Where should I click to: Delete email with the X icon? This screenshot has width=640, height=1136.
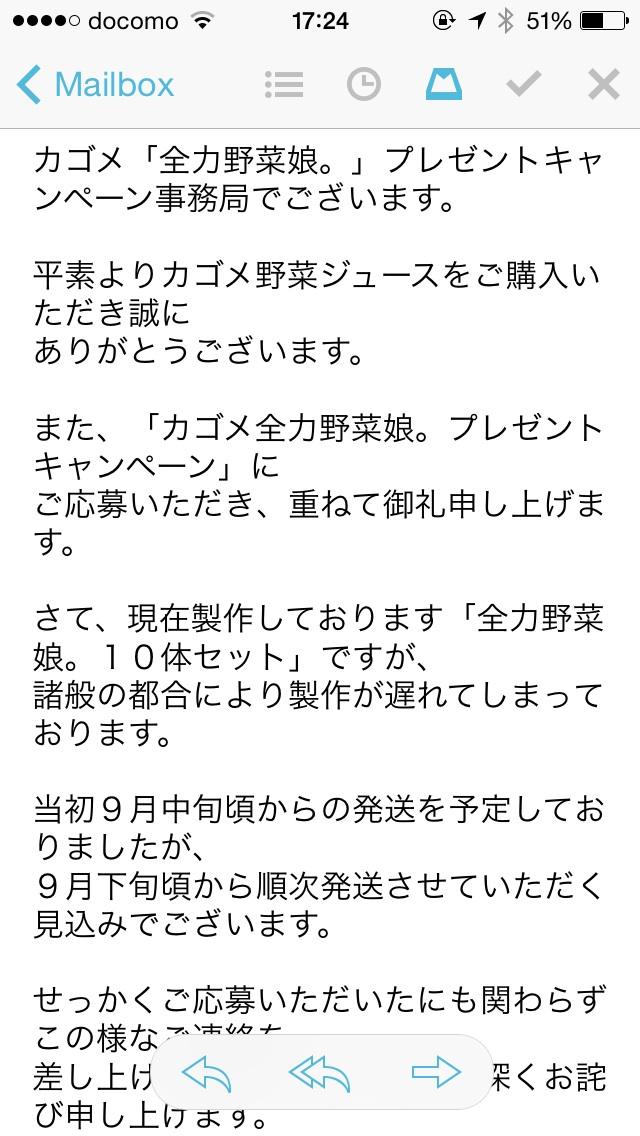tap(604, 85)
